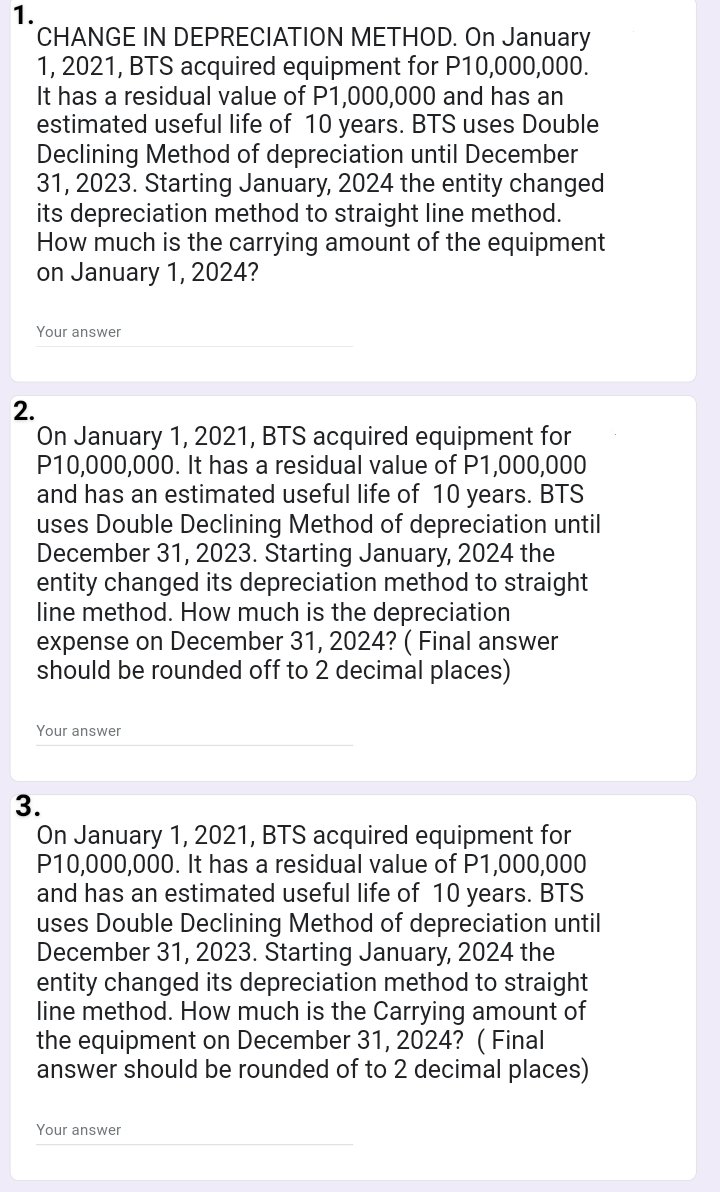Enter an answer for the 2024 depreciation expense question
This screenshot has width=720, height=1192.
pyautogui.click(x=193, y=731)
